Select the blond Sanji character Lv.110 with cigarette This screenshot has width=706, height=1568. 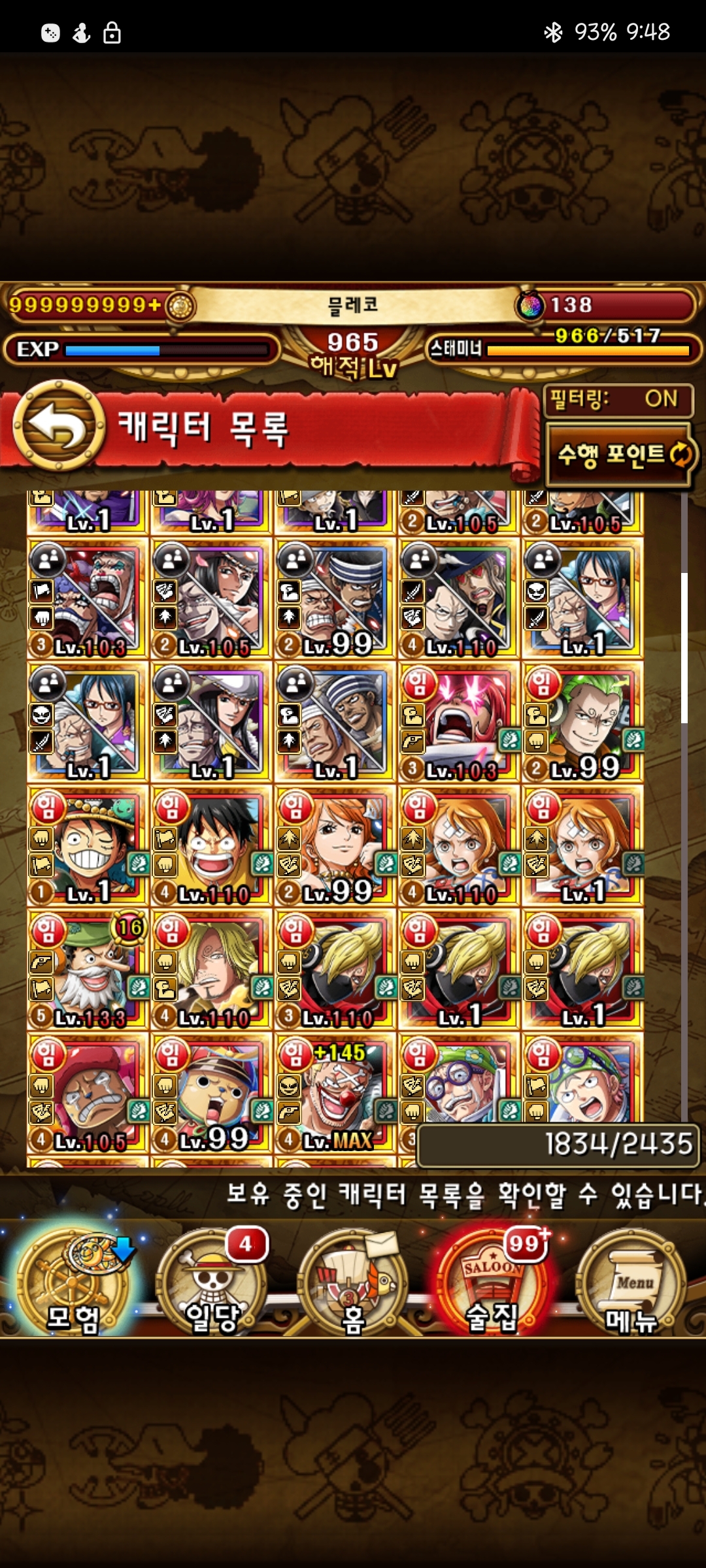click(210, 970)
